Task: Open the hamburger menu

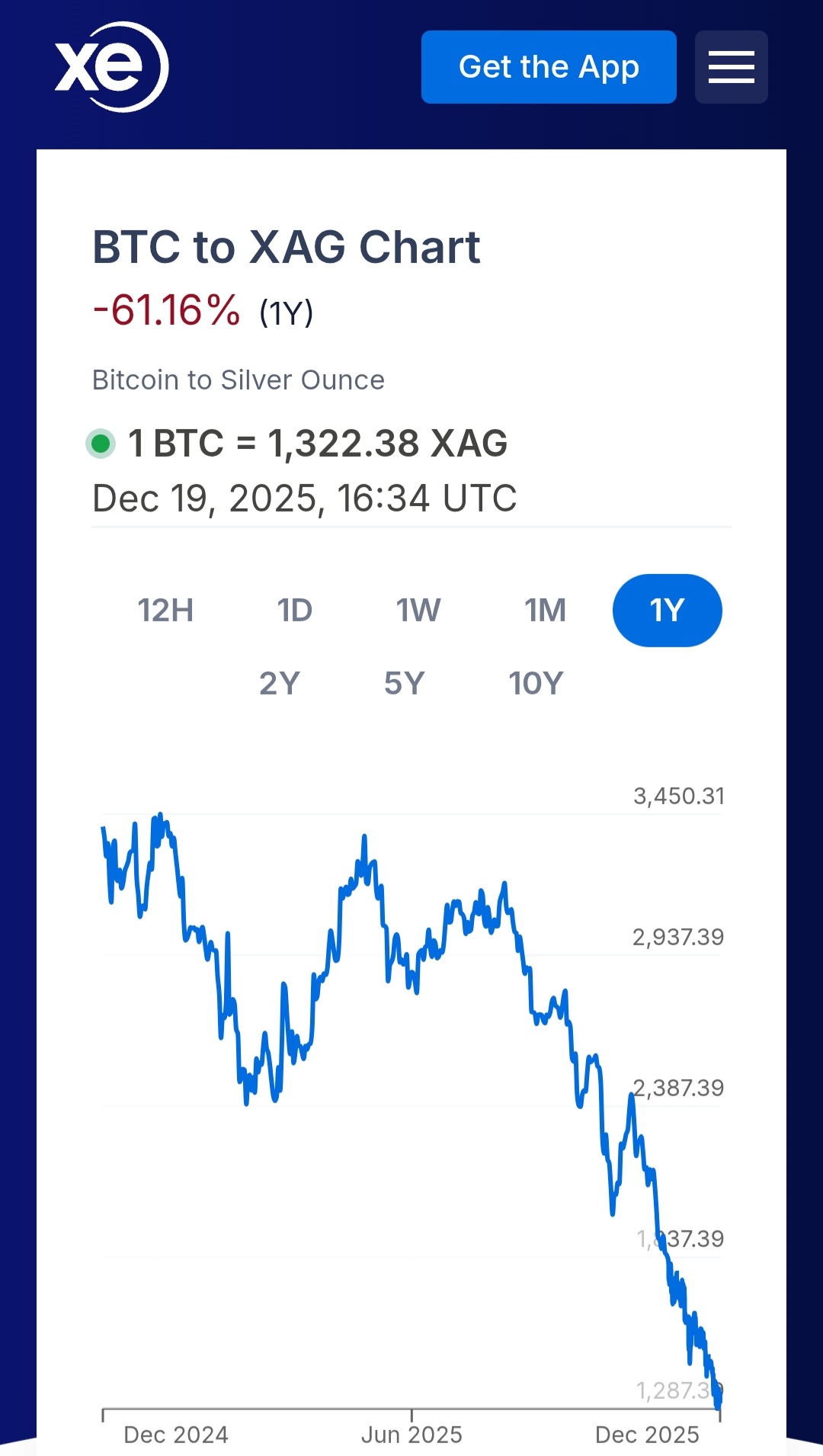Action: [x=731, y=67]
